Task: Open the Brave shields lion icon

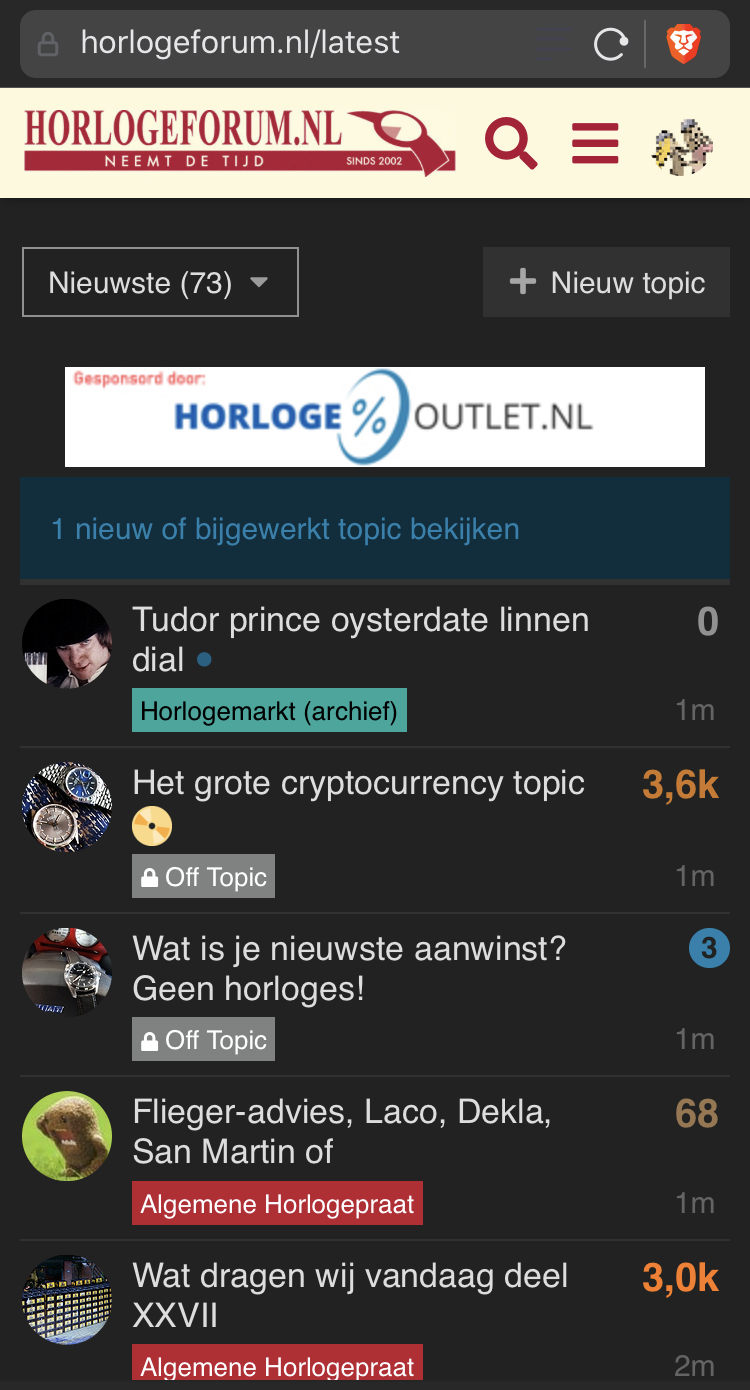Action: (684, 43)
